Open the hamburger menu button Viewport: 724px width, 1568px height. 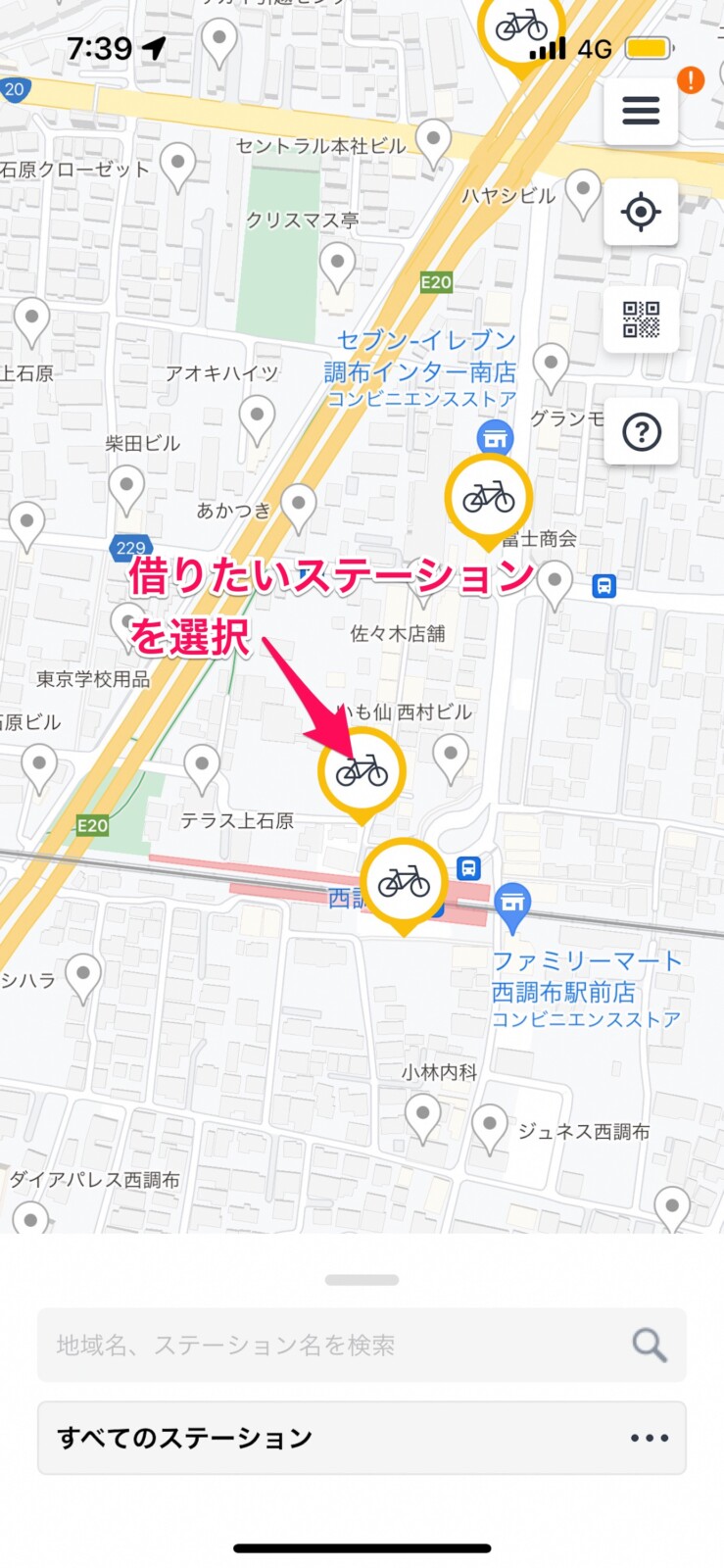(x=641, y=110)
